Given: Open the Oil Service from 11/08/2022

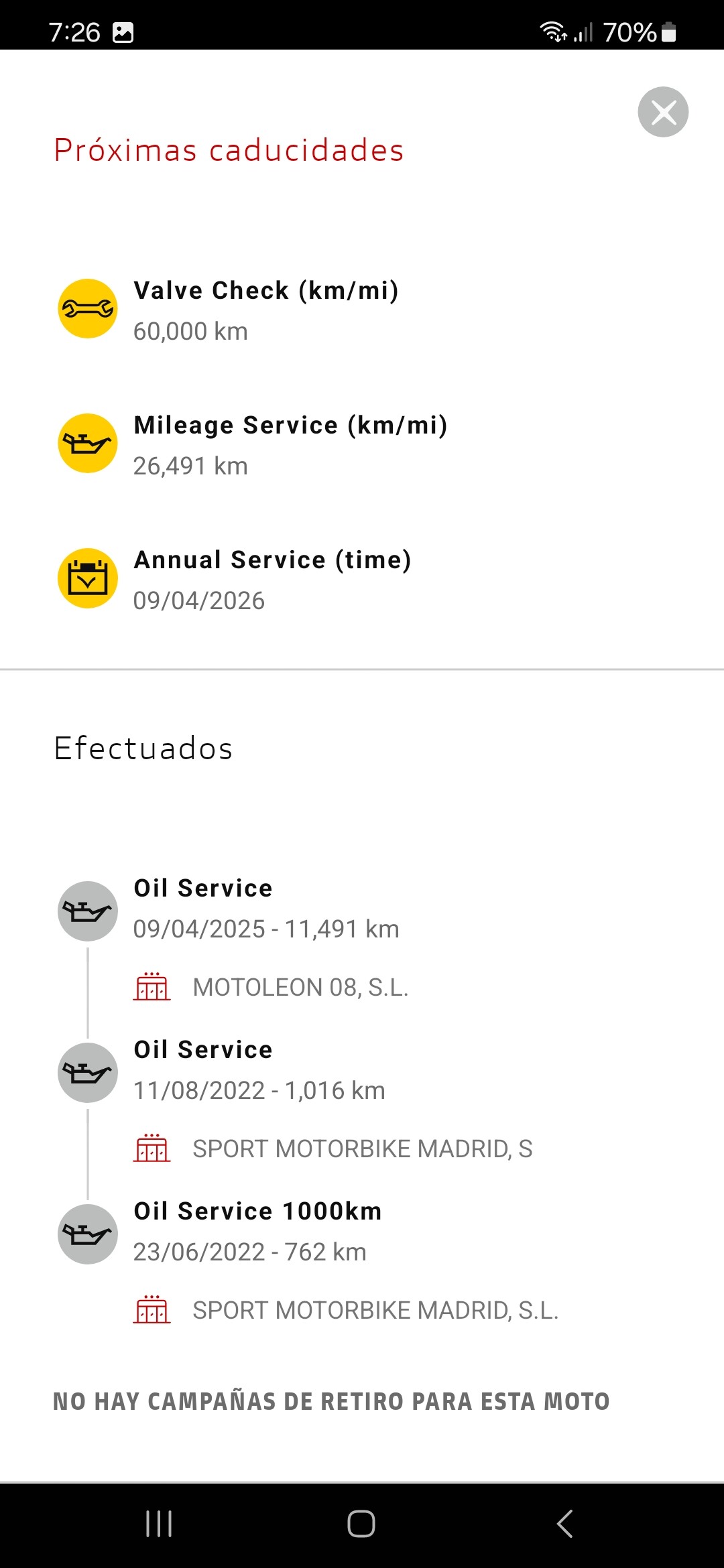Looking at the screenshot, I should tap(362, 1100).
